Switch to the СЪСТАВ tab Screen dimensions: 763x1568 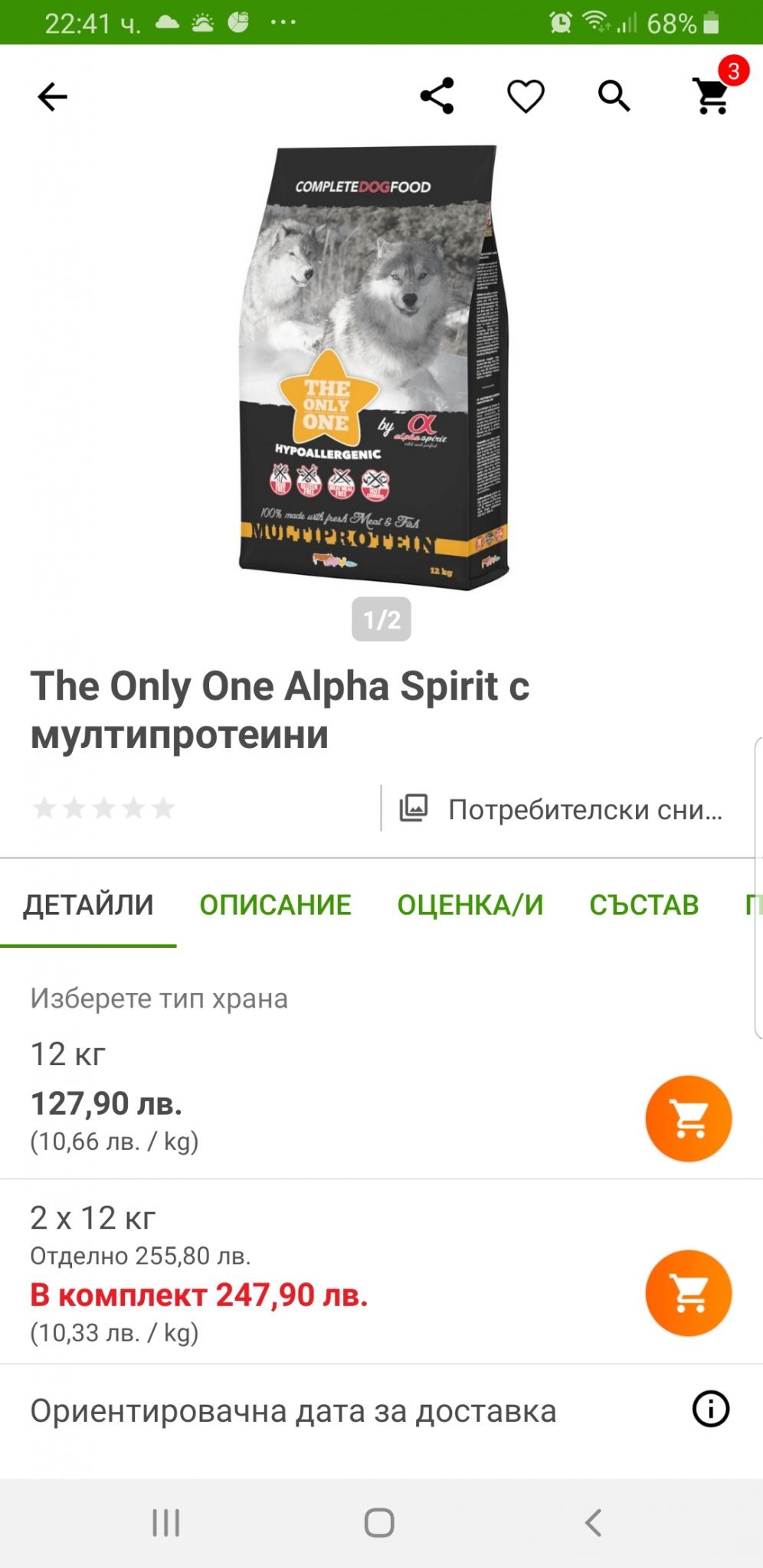click(x=643, y=905)
